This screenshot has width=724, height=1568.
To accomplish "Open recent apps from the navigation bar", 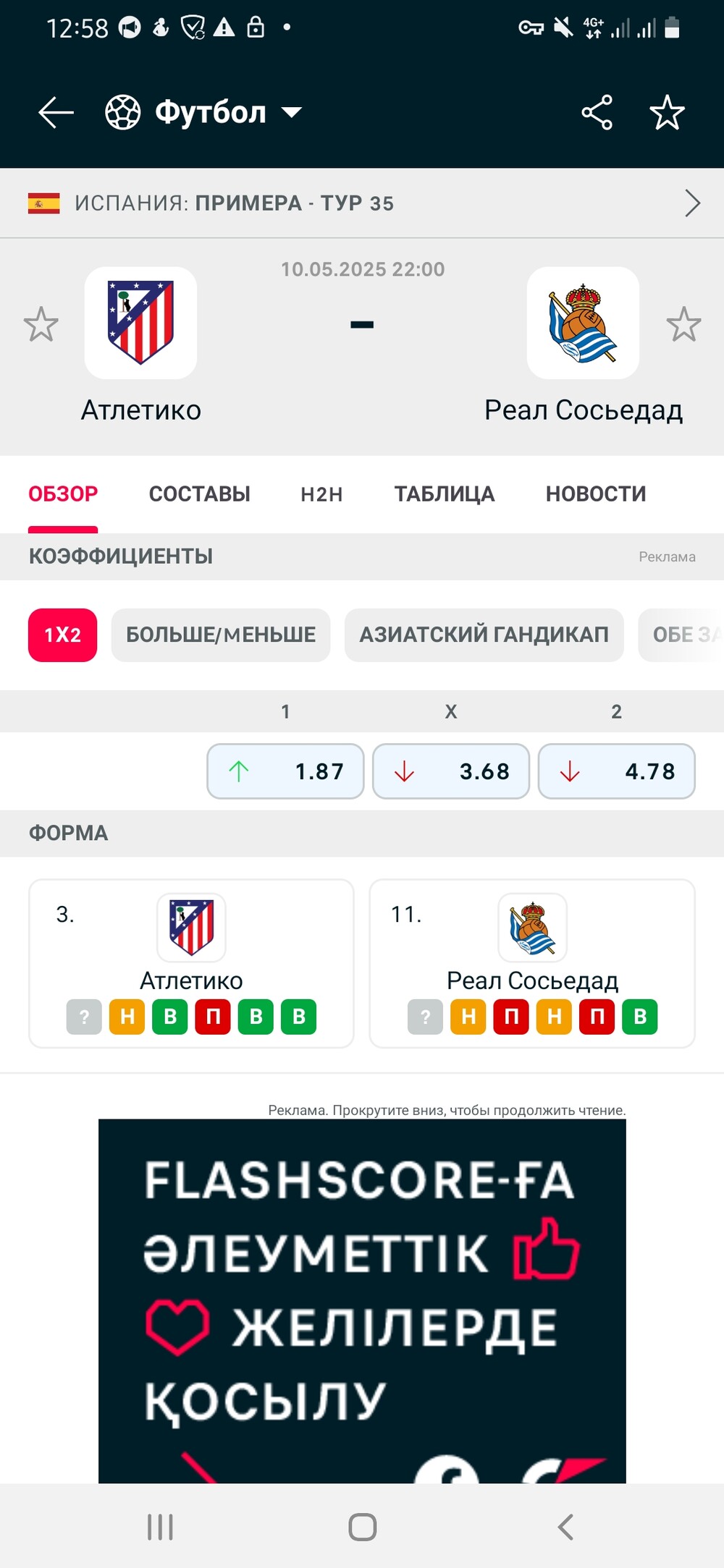I will (160, 1527).
